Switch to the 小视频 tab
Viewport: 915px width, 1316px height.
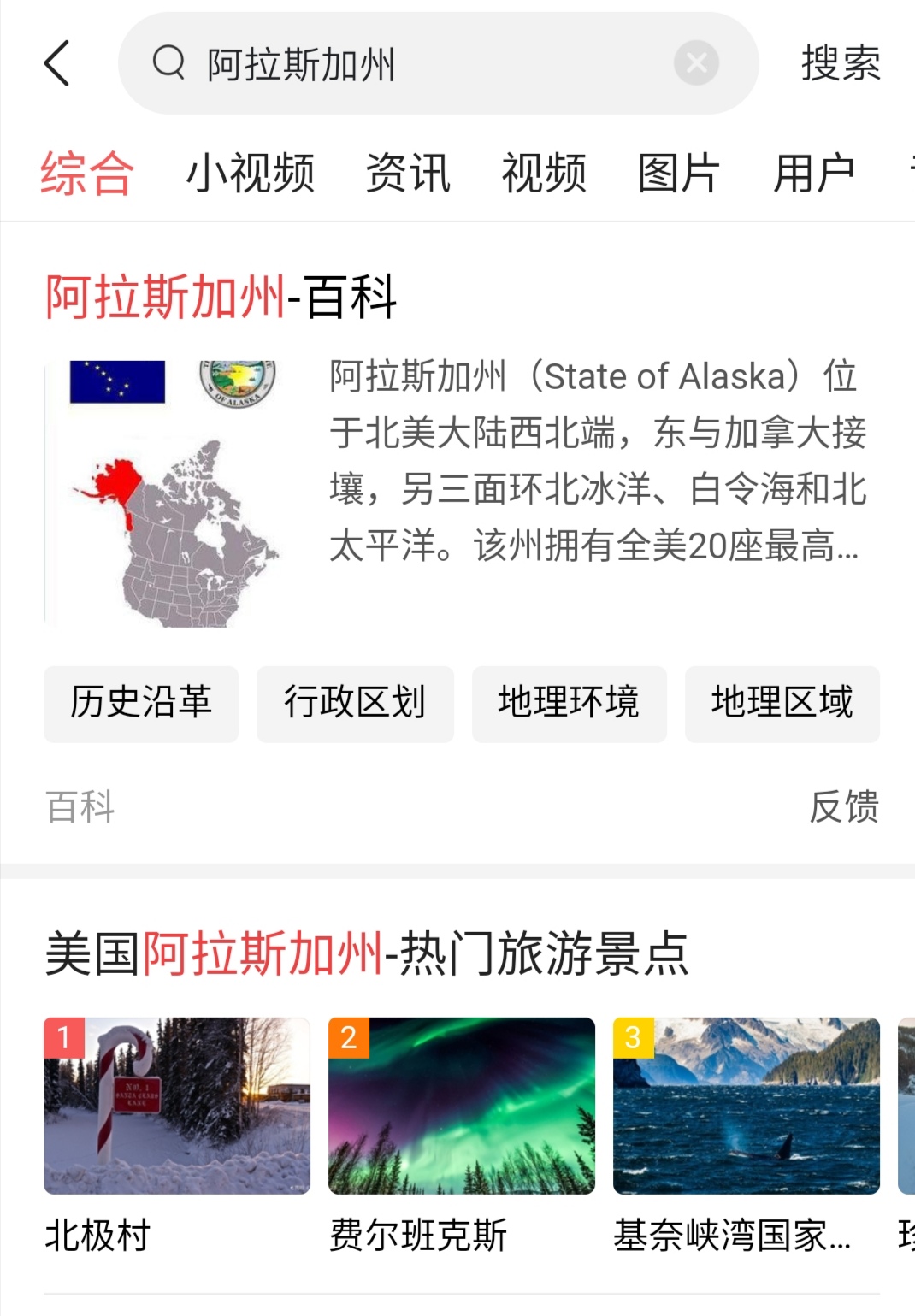(x=252, y=171)
